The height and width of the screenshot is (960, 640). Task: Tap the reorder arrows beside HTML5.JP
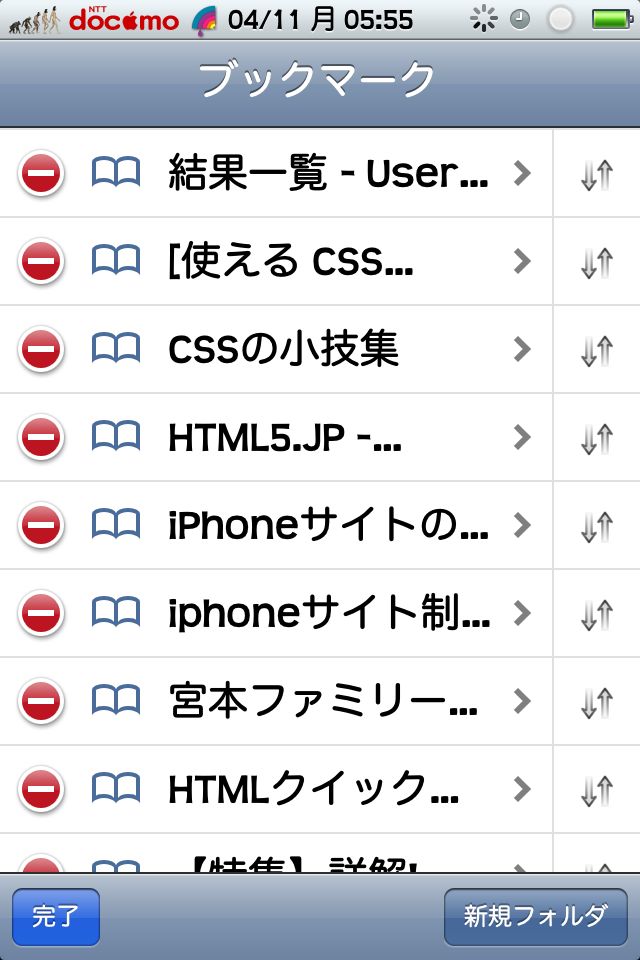point(596,438)
